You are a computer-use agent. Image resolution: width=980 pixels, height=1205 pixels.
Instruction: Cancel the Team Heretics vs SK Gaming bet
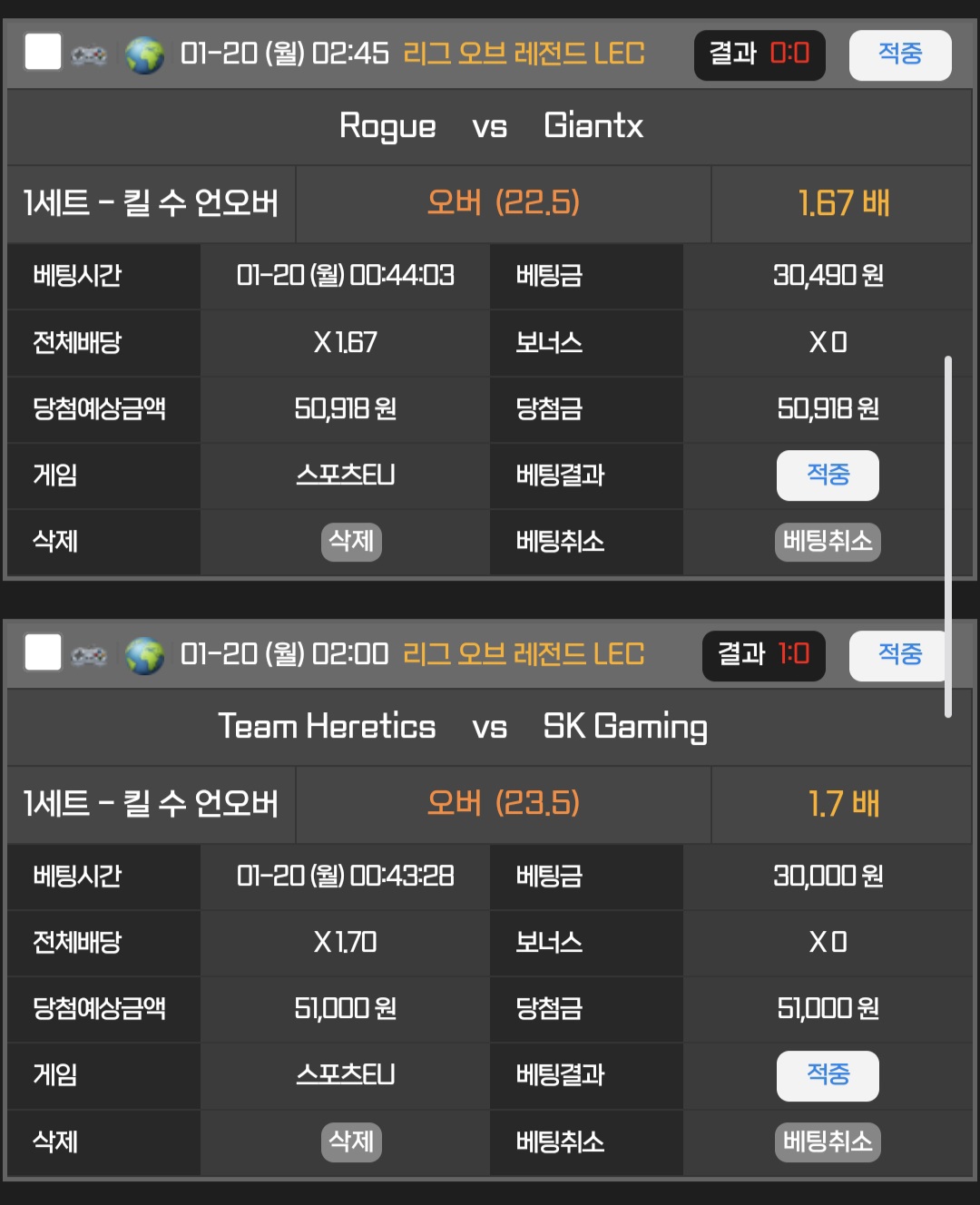[828, 1141]
